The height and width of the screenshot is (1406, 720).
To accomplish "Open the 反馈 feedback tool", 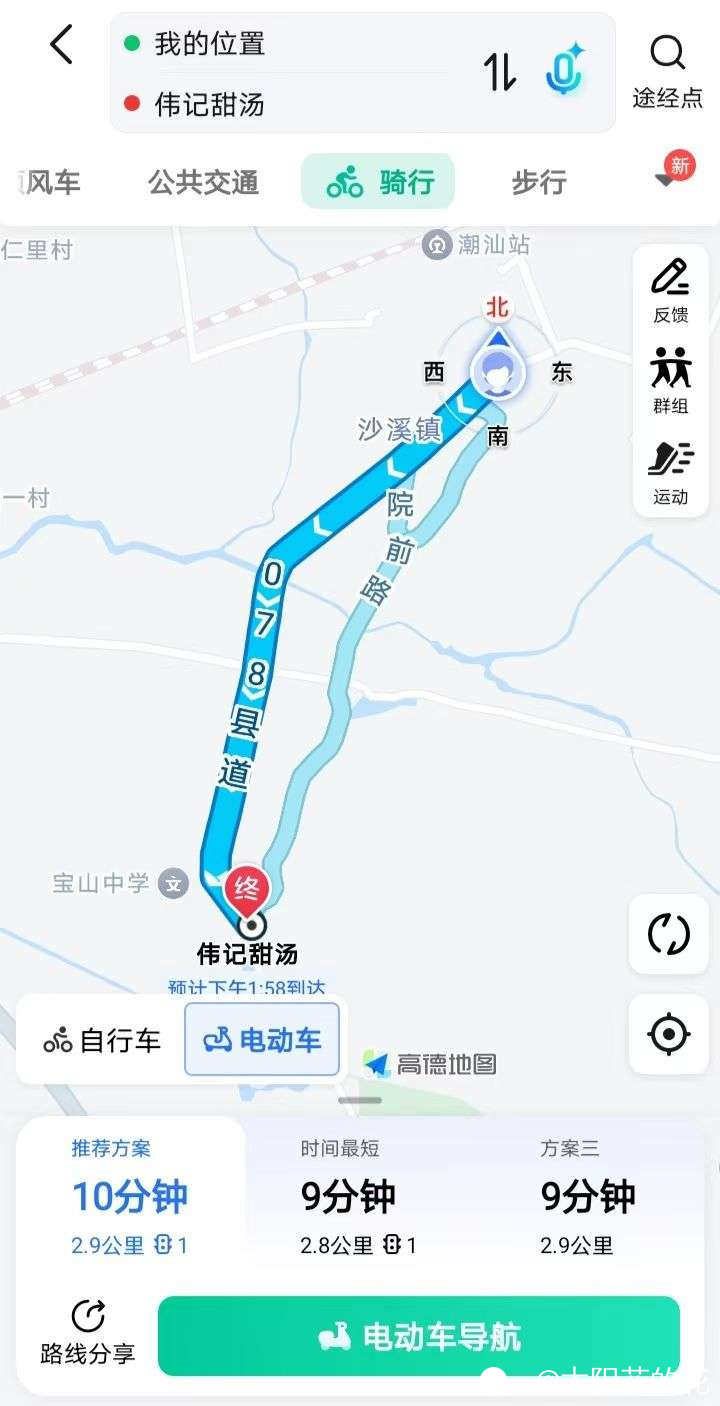I will tap(670, 290).
